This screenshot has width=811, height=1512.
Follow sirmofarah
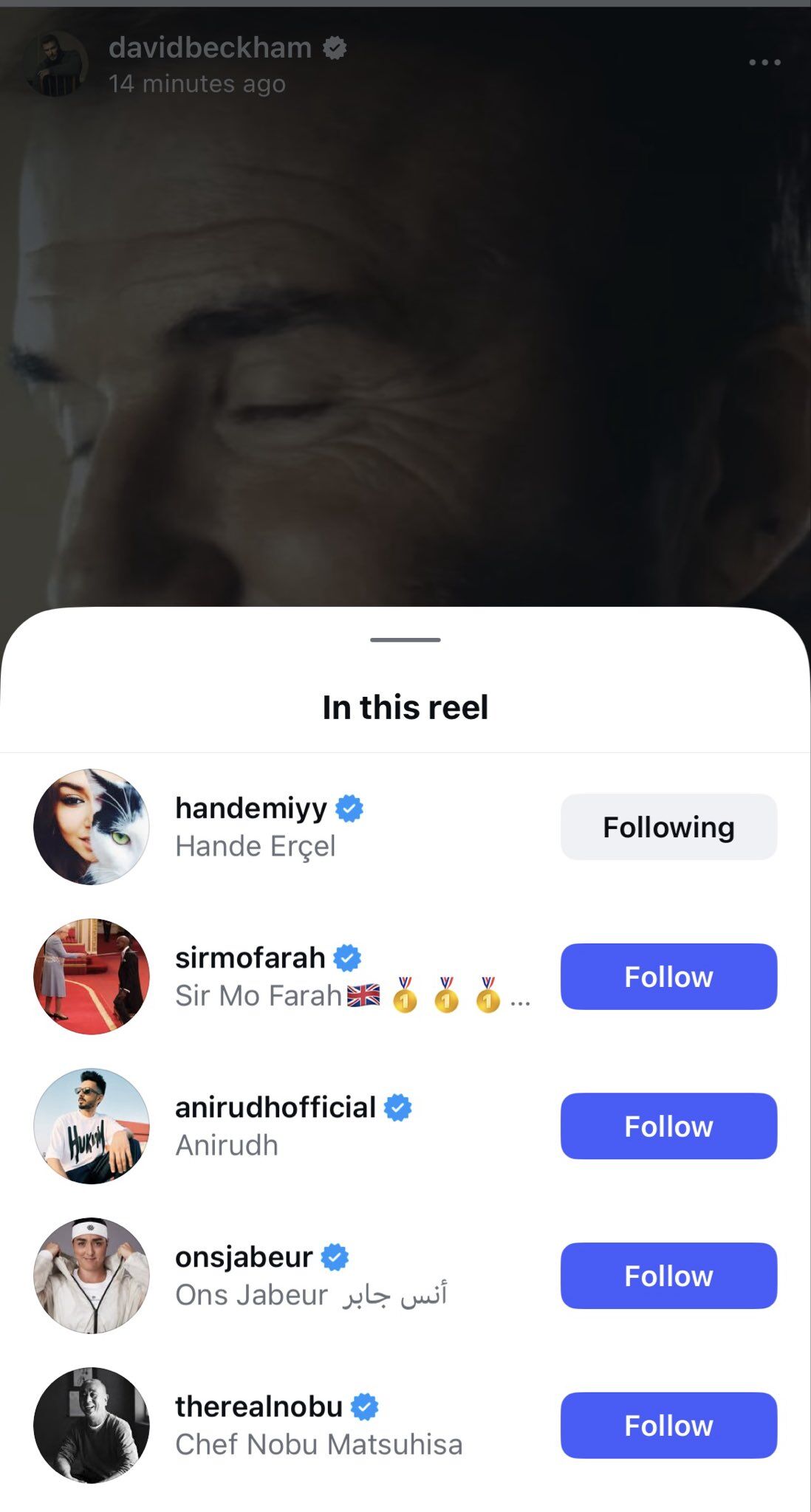click(x=667, y=976)
